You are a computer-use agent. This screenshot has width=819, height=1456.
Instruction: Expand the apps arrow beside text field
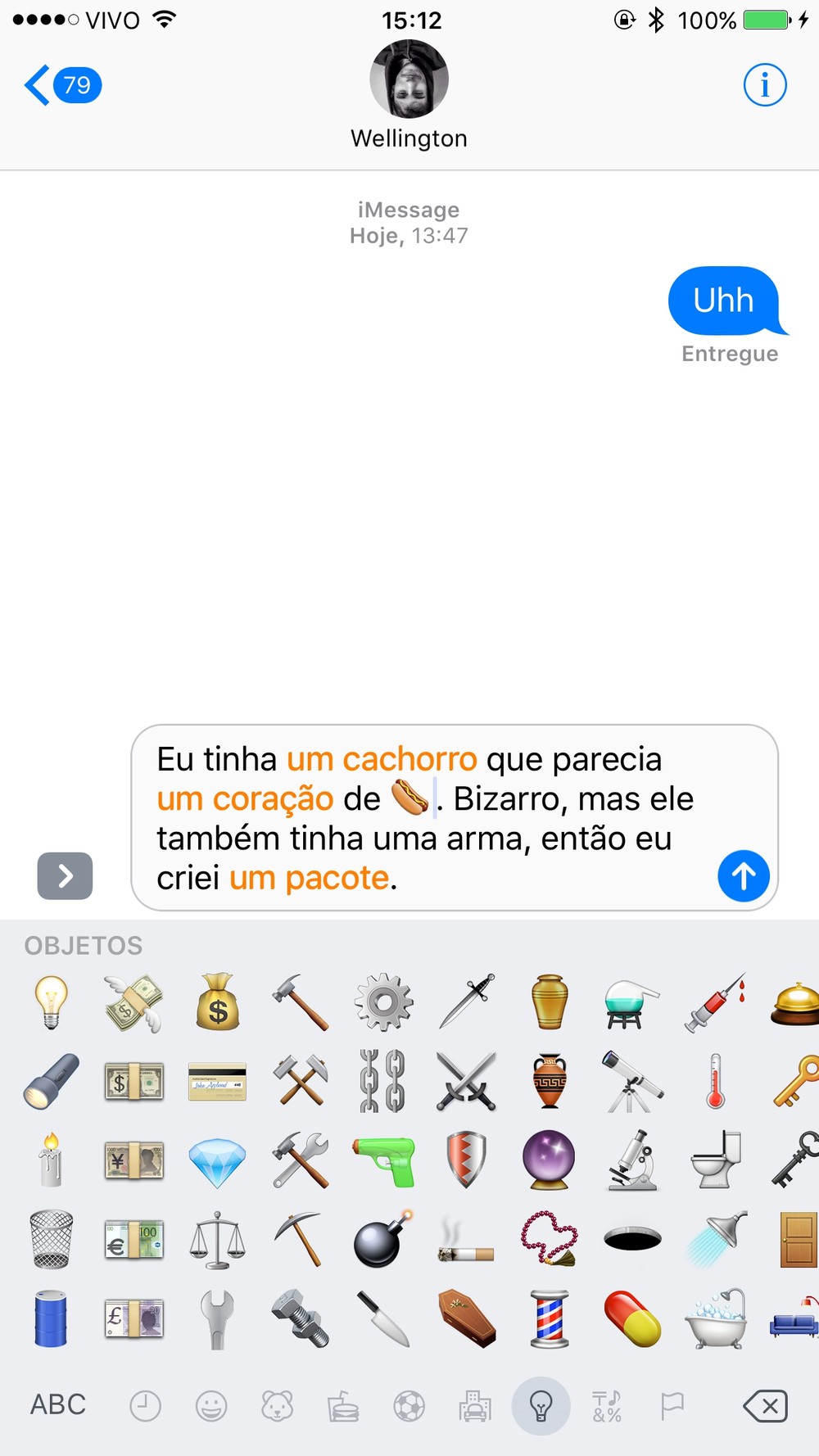point(65,876)
